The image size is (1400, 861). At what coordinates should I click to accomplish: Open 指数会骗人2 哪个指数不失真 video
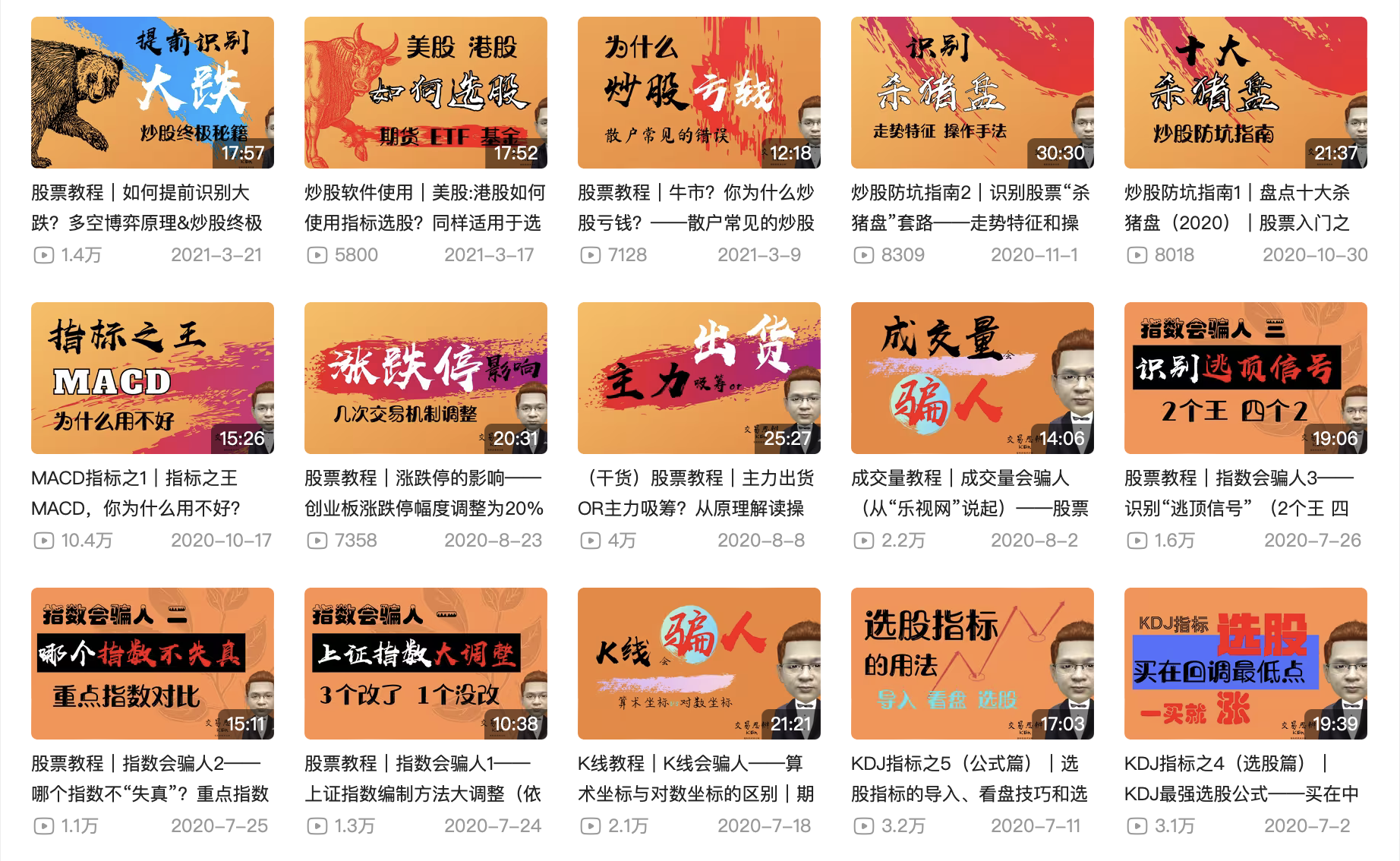[x=152, y=664]
